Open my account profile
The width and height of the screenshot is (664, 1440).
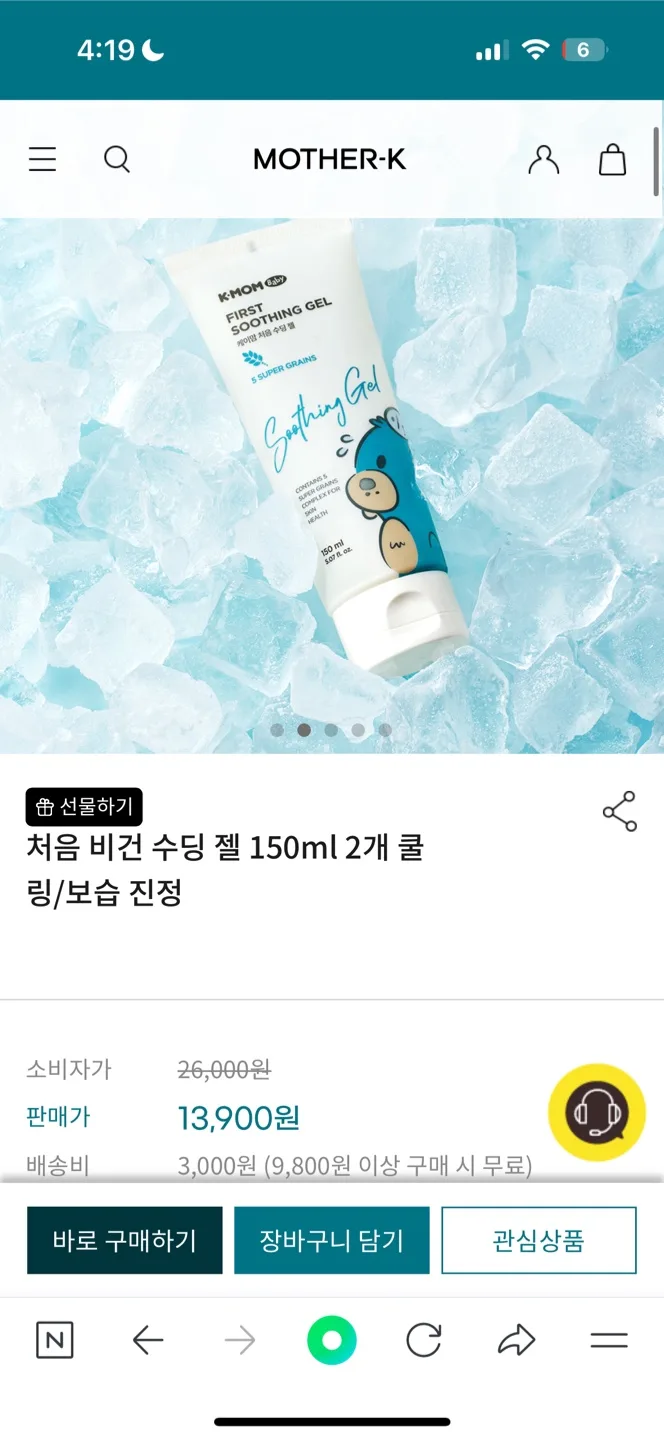coord(543,159)
